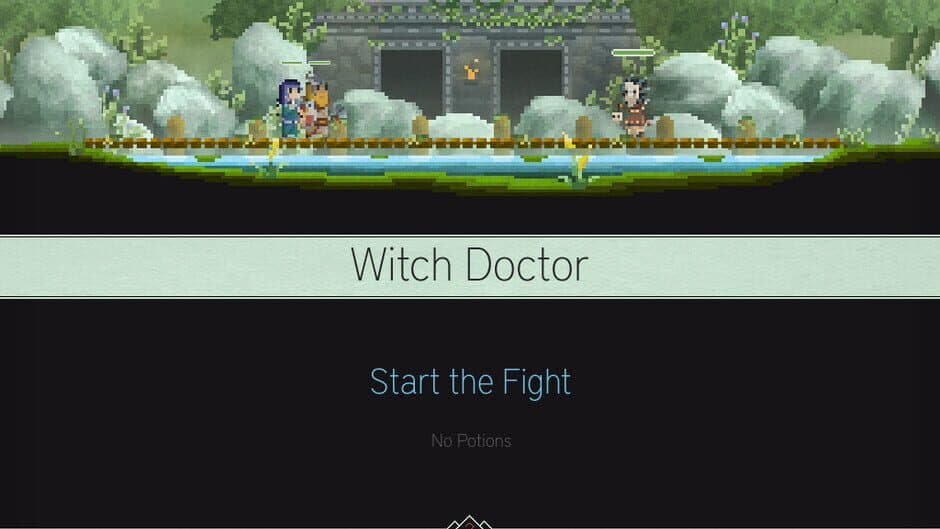940x529 pixels.
Task: Tap the mountain icon at bottom center
Action: tap(469, 522)
